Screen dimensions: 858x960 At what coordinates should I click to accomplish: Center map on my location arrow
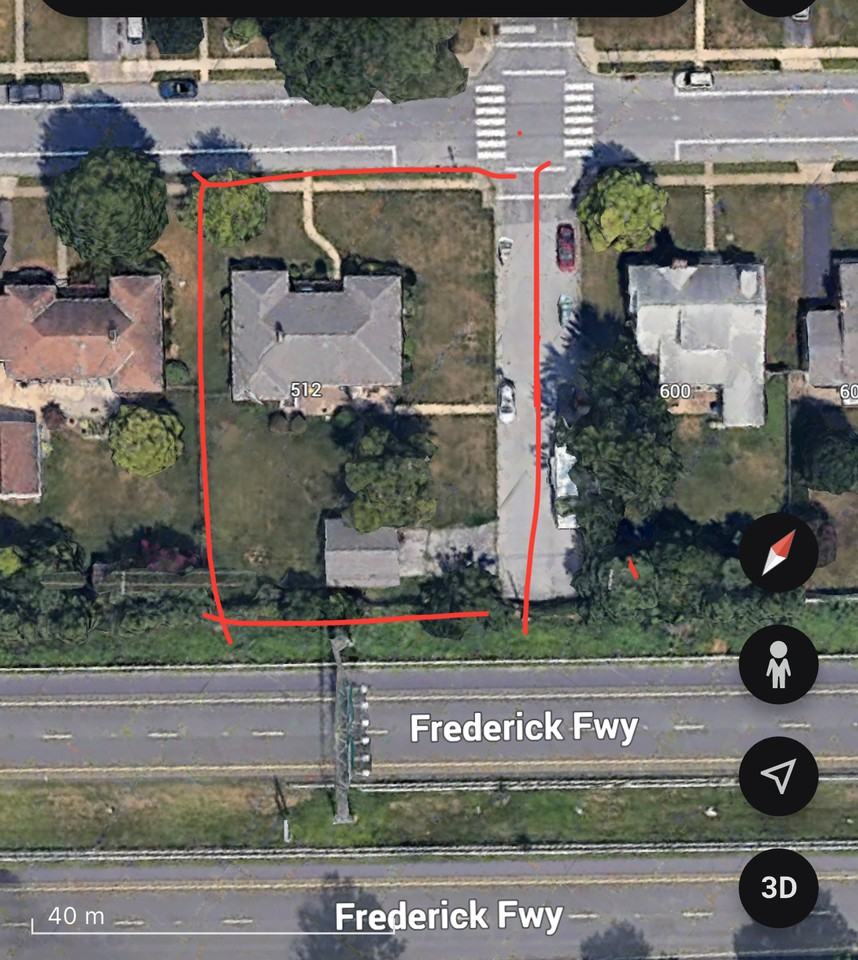coord(778,776)
